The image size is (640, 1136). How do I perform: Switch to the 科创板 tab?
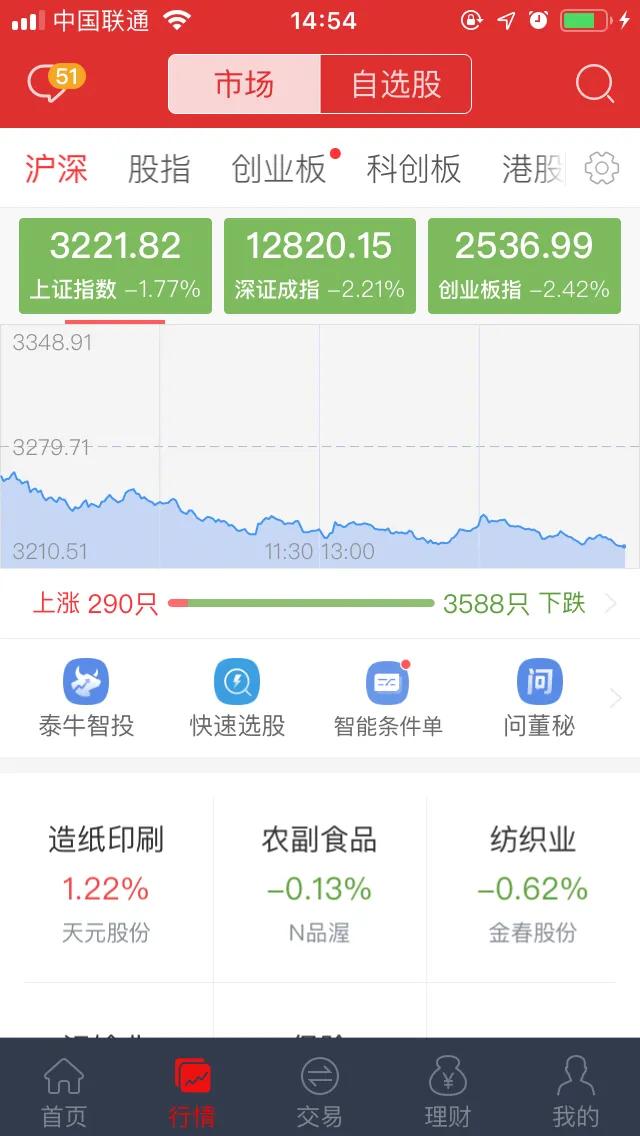pos(414,169)
